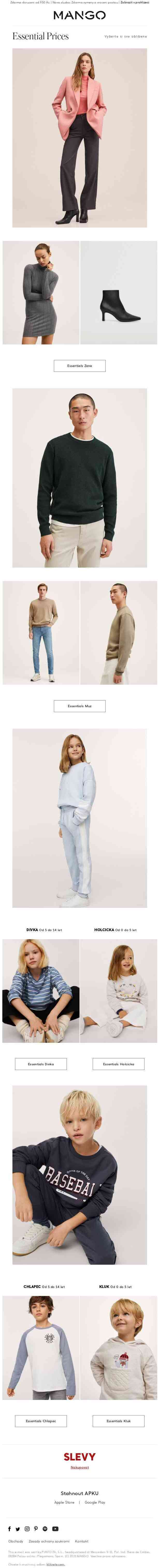Open the Essentials Holčička button

tap(118, 1064)
